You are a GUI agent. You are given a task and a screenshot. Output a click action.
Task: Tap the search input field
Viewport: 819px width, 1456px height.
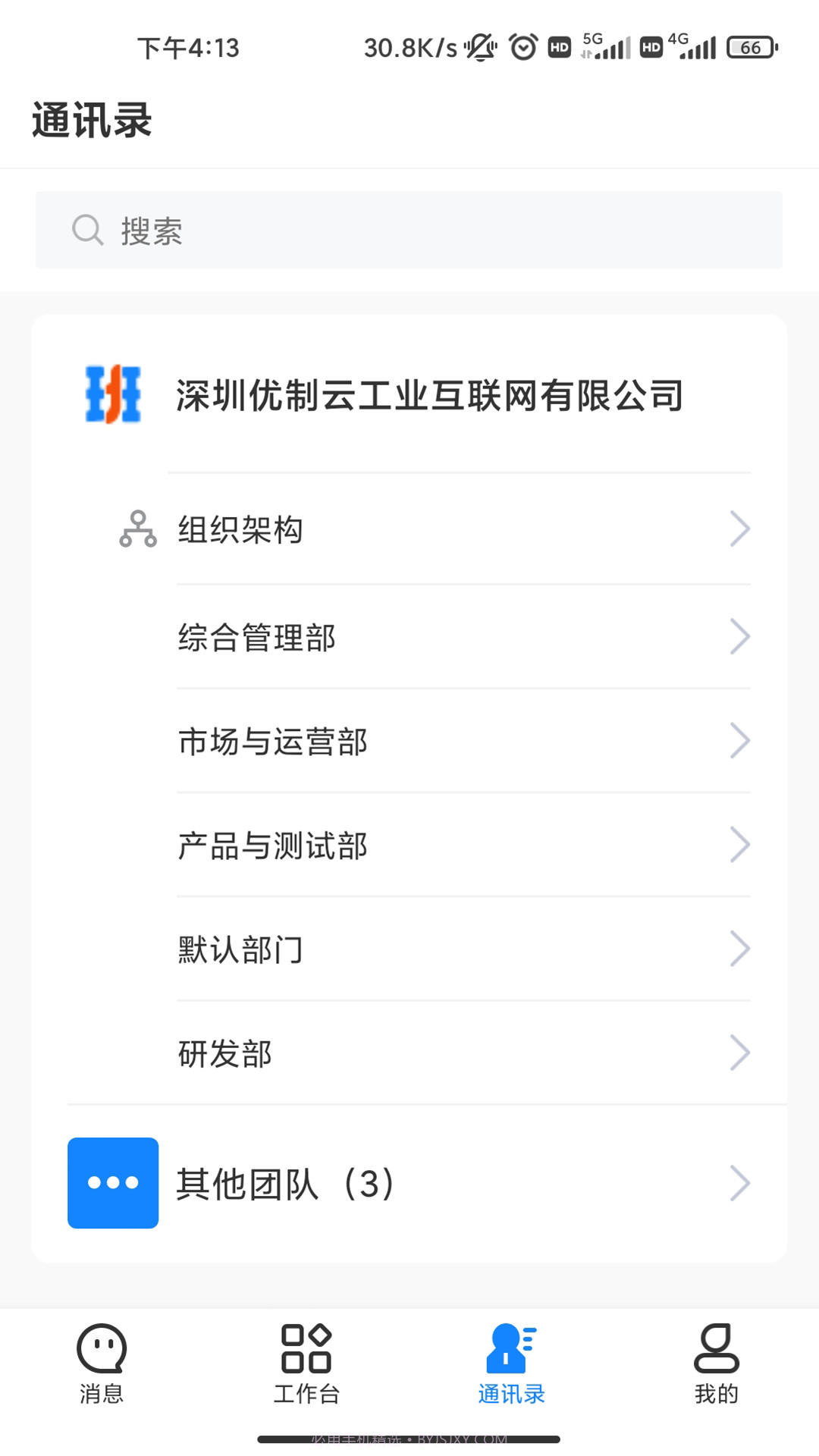[409, 231]
